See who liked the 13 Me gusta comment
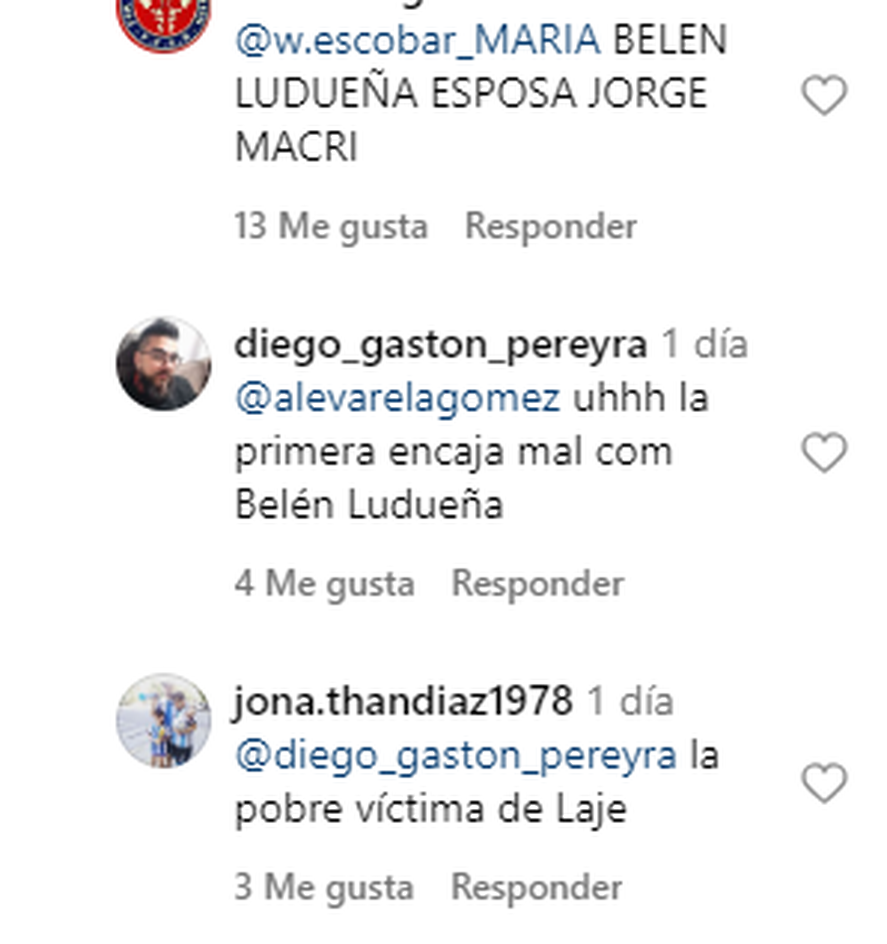This screenshot has height=944, width=887. [331, 226]
